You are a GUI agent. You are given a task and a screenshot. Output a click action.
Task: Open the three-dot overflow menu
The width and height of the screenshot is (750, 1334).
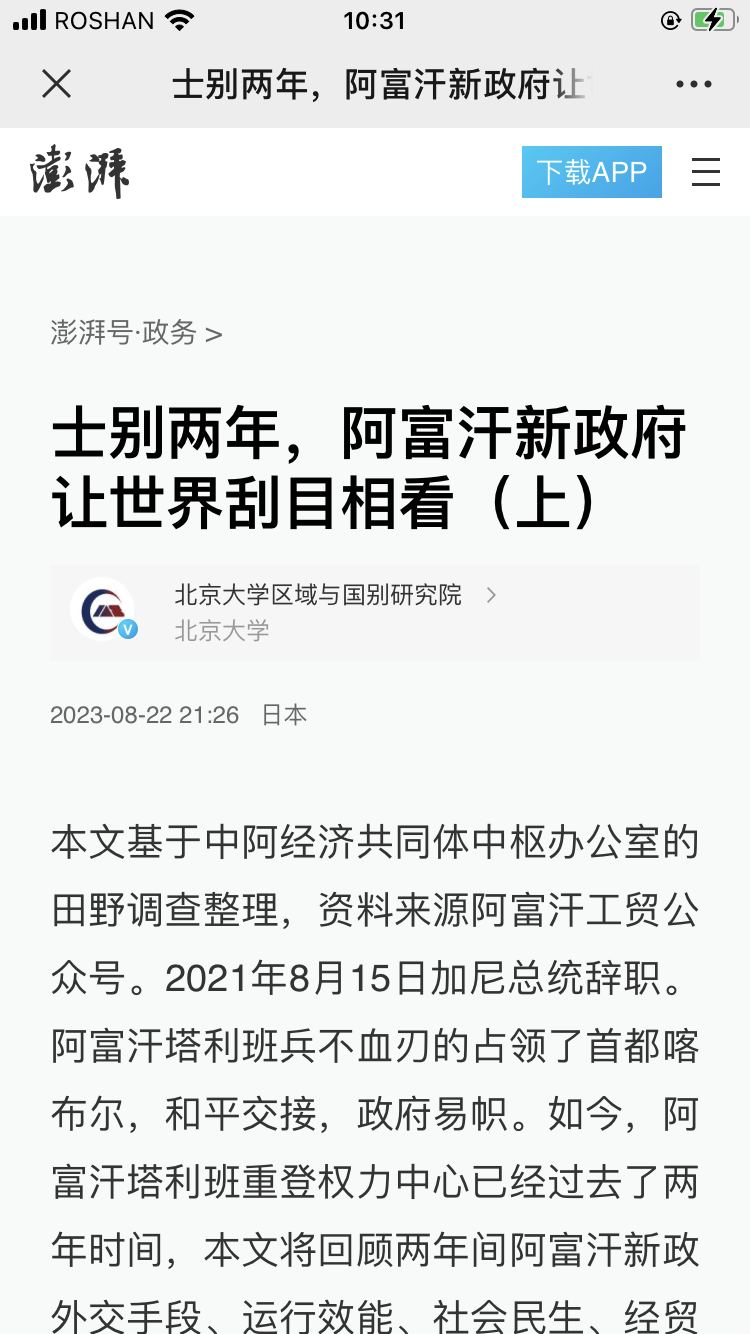[x=693, y=84]
